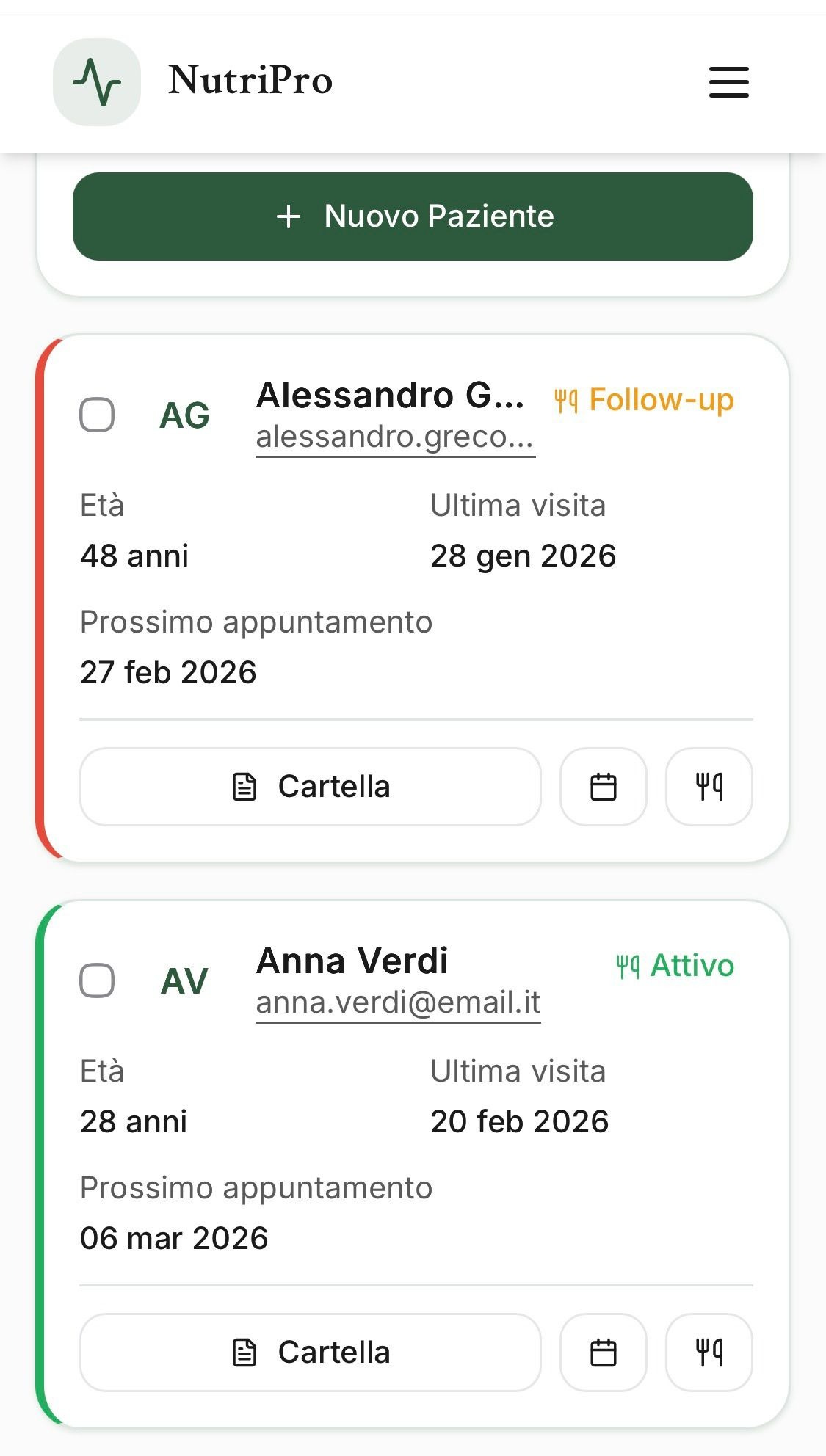826x1456 pixels.
Task: Open the calendar icon on Anna Verdi's card
Action: click(603, 1353)
